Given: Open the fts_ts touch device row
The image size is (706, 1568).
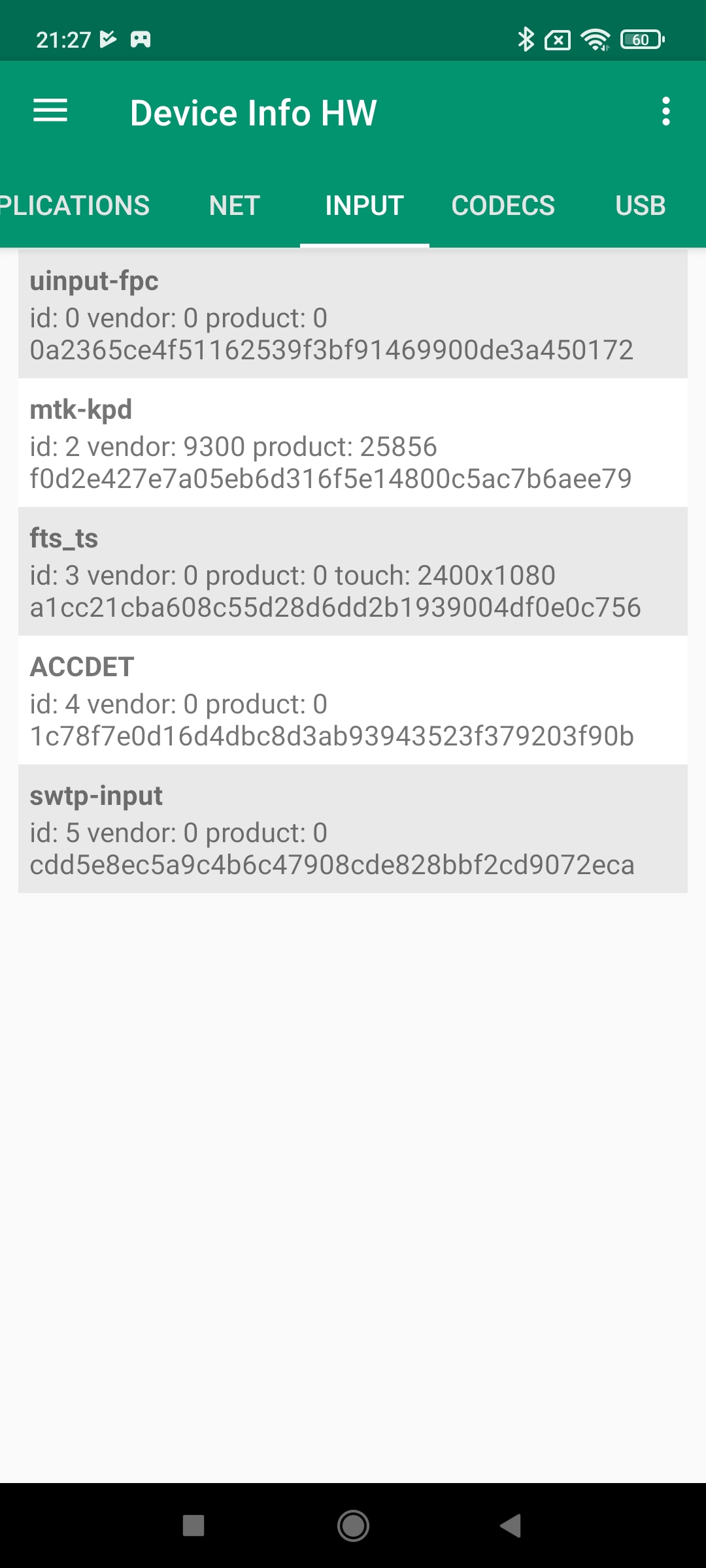Looking at the screenshot, I should tap(353, 572).
